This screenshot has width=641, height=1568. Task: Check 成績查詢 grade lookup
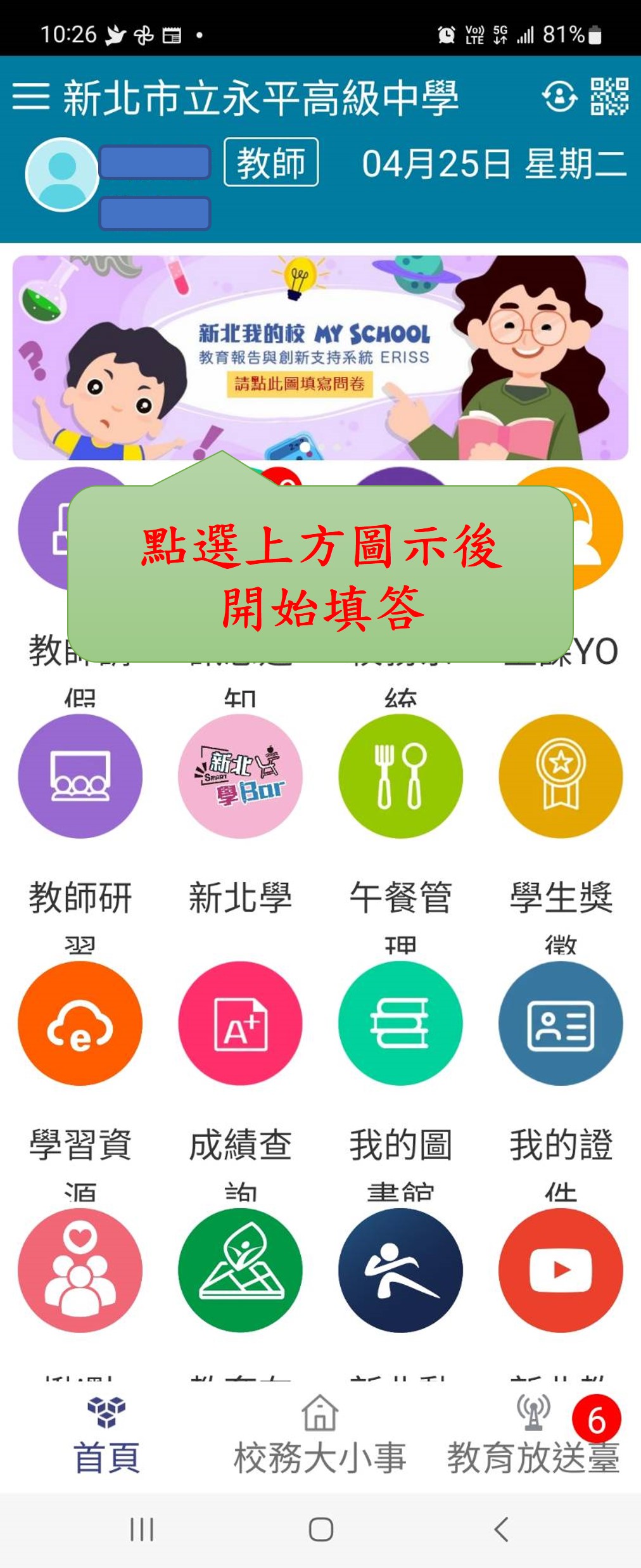click(240, 1023)
